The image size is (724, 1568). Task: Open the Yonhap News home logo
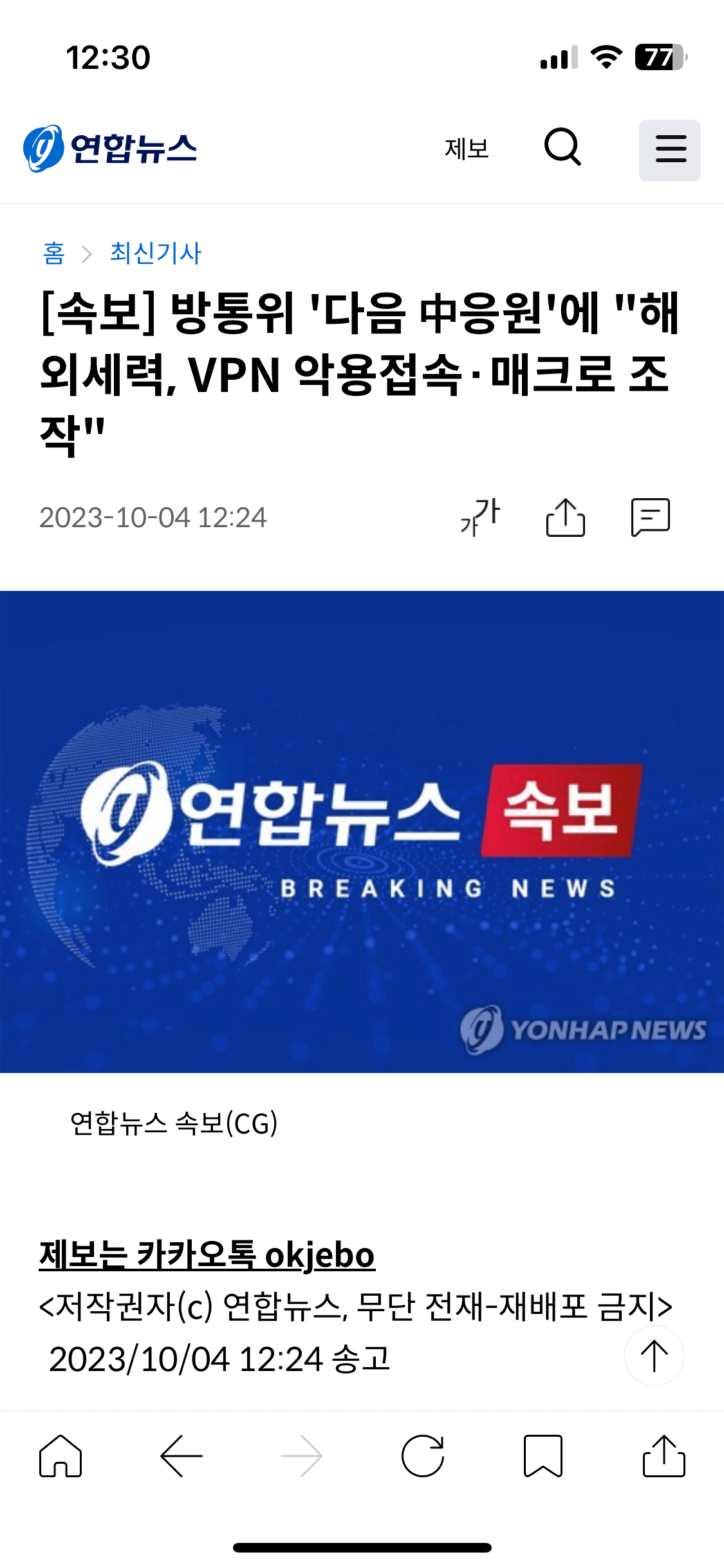[110, 149]
